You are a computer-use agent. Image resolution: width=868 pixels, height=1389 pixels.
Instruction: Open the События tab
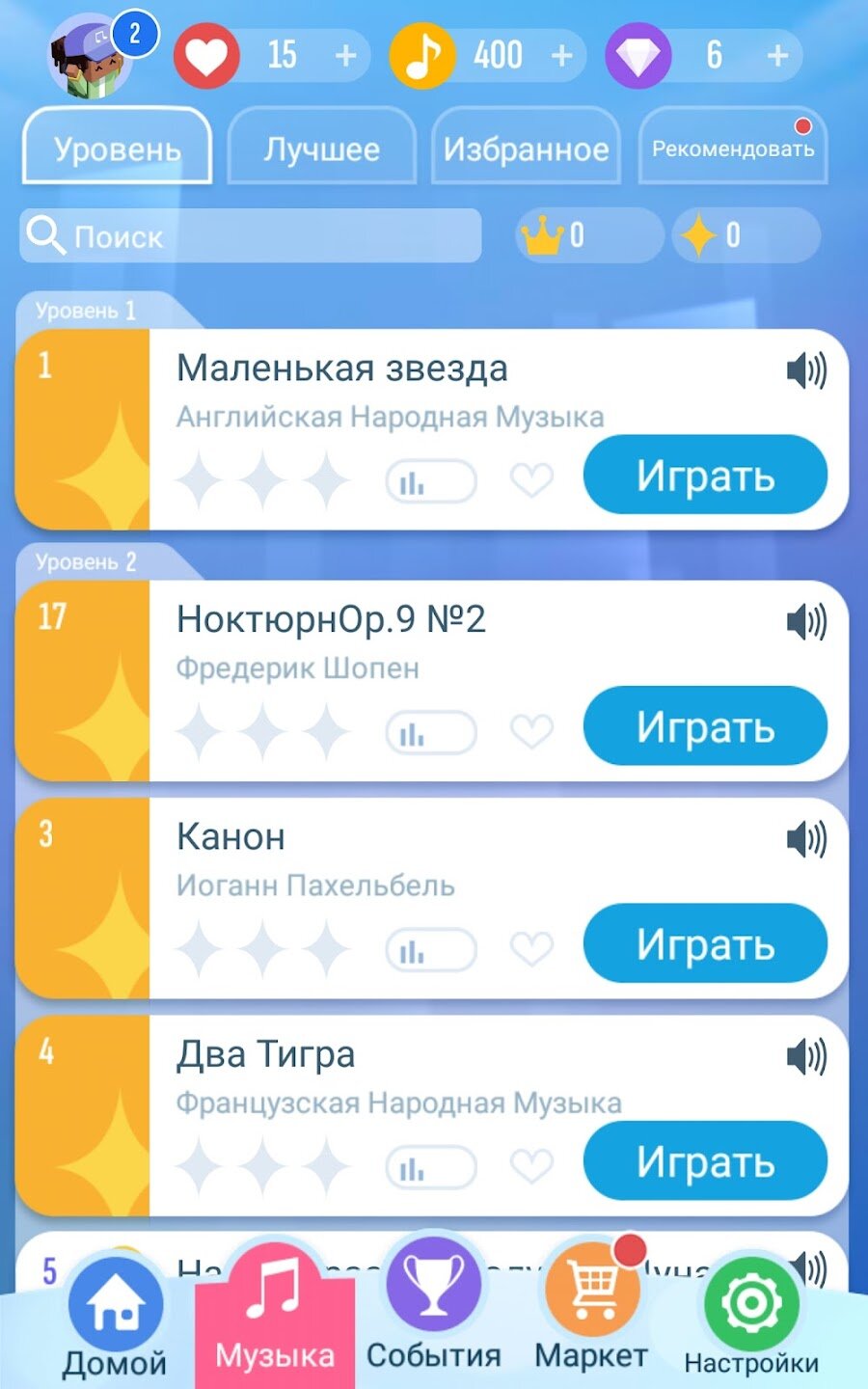coord(433,1310)
